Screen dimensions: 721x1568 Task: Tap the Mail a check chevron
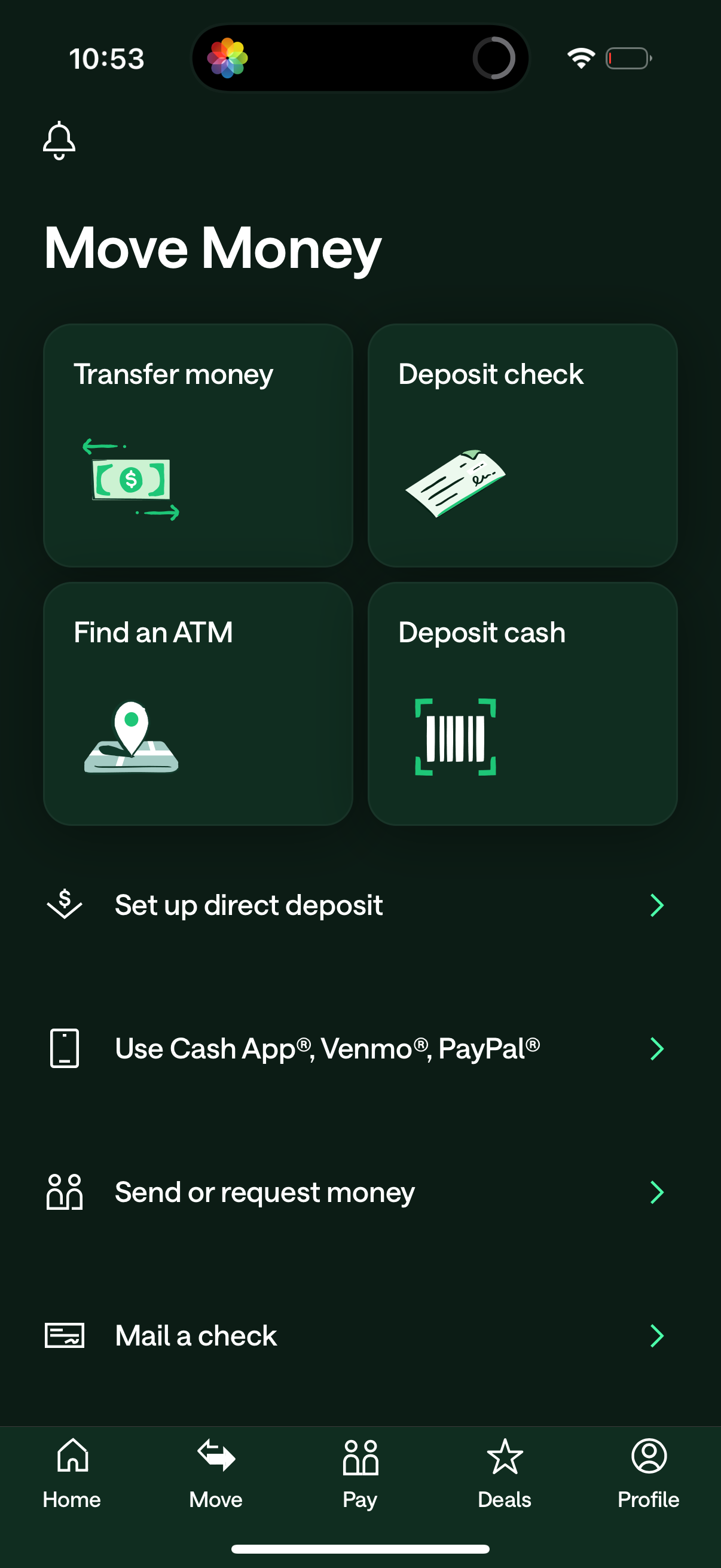point(657,1335)
